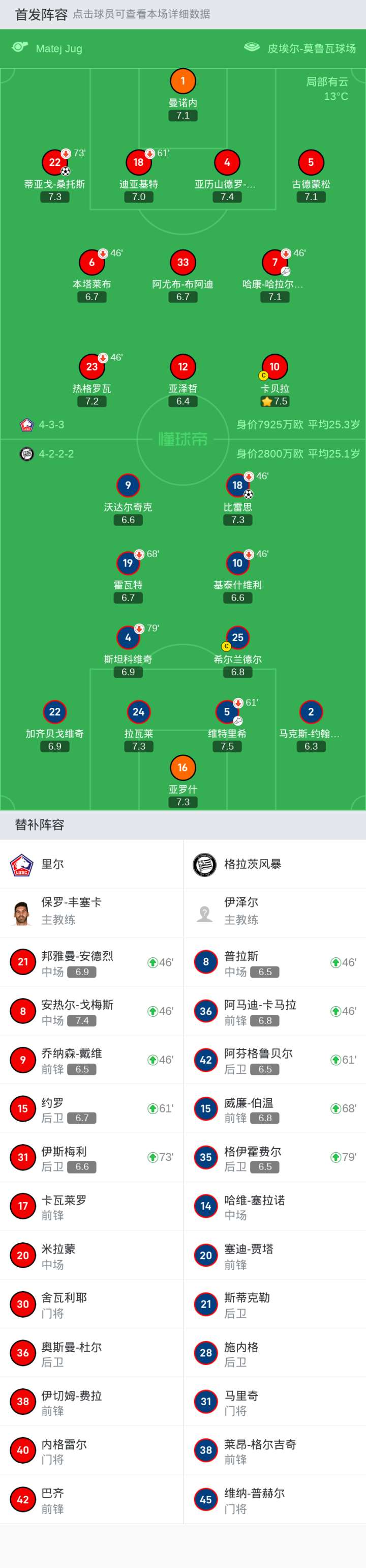Open 格拉茨风暴 team header
Screen dimensions: 366x1568
[x=274, y=864]
